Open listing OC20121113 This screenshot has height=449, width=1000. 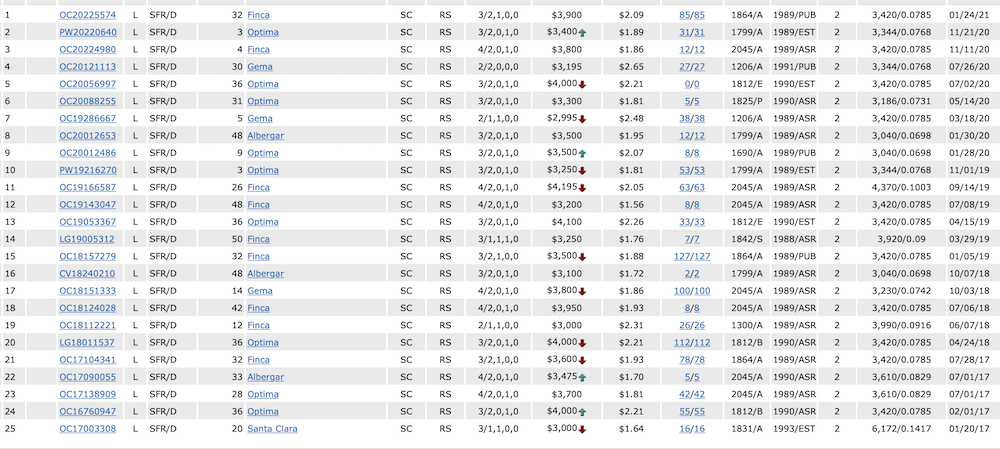tap(87, 66)
